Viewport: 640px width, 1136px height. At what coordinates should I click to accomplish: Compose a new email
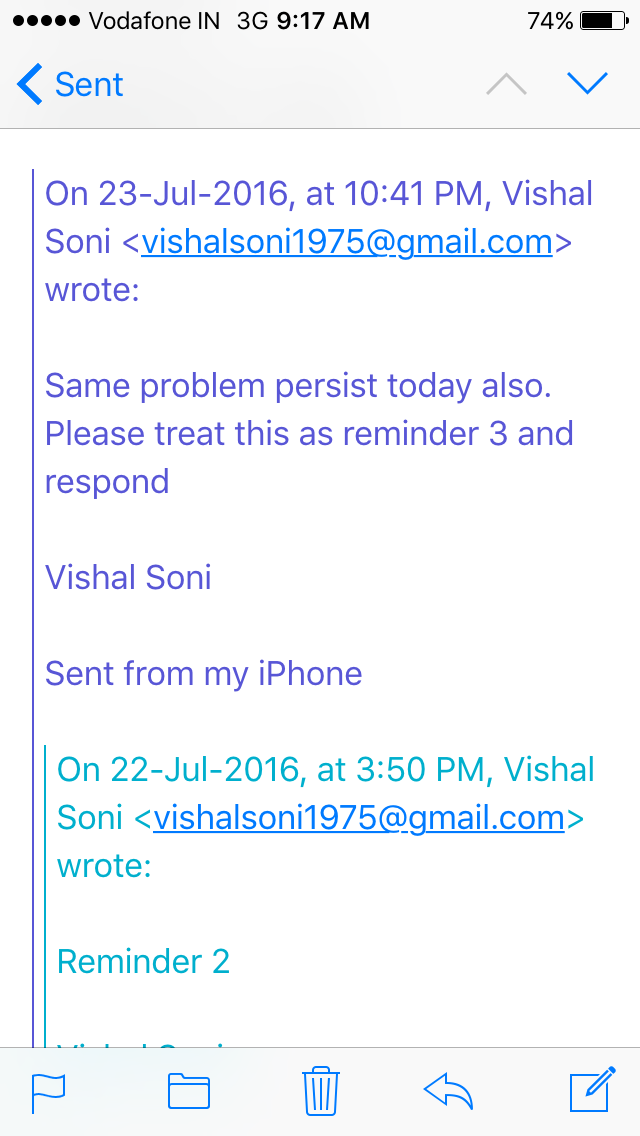click(591, 1090)
